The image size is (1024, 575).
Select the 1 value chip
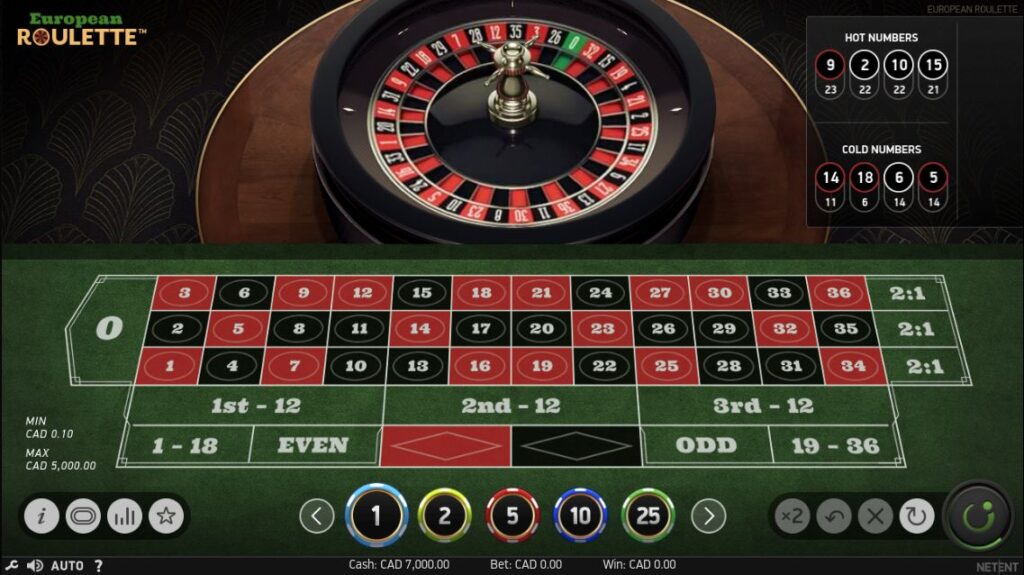(377, 516)
